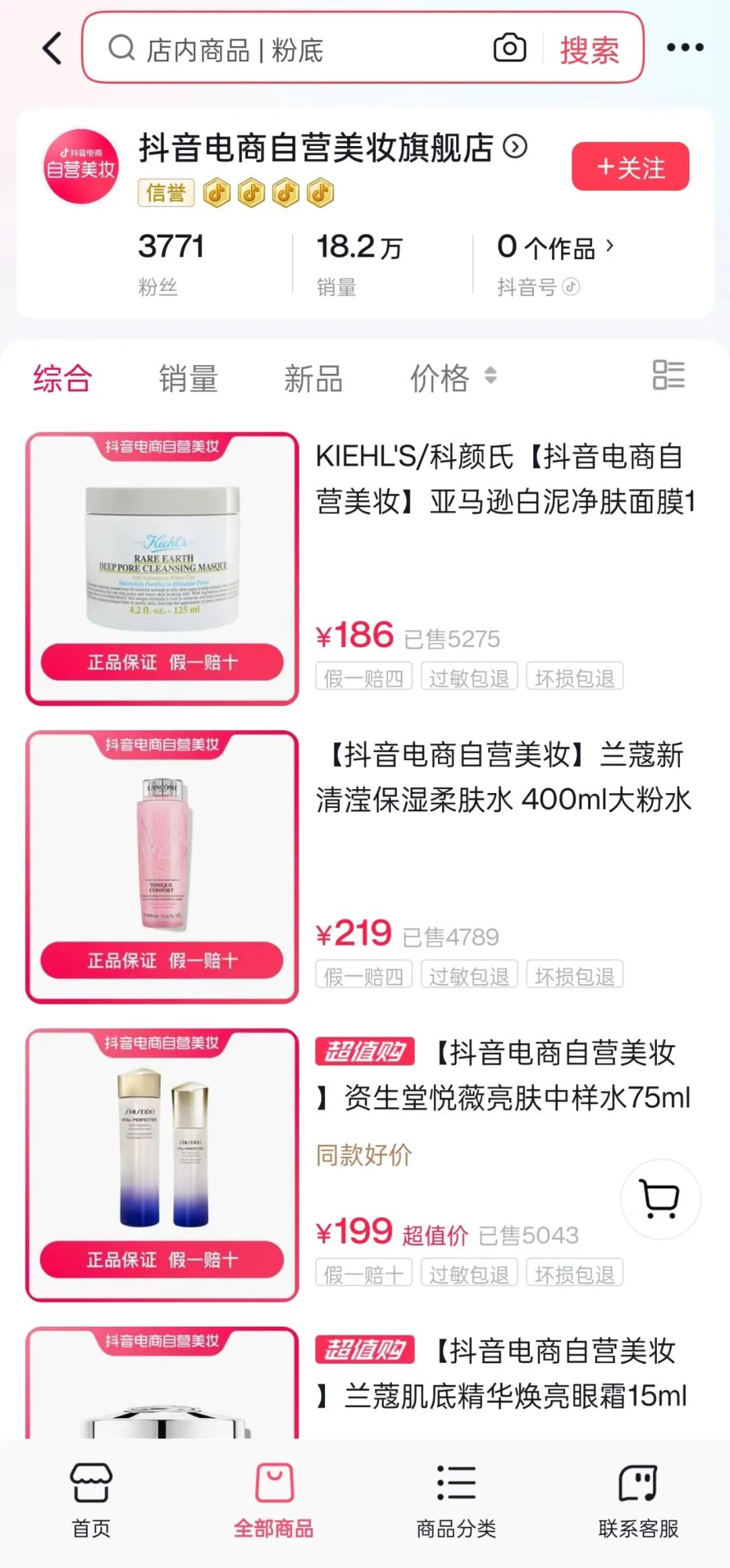Open camera image search
Image resolution: width=730 pixels, height=1568 pixels.
click(x=510, y=48)
